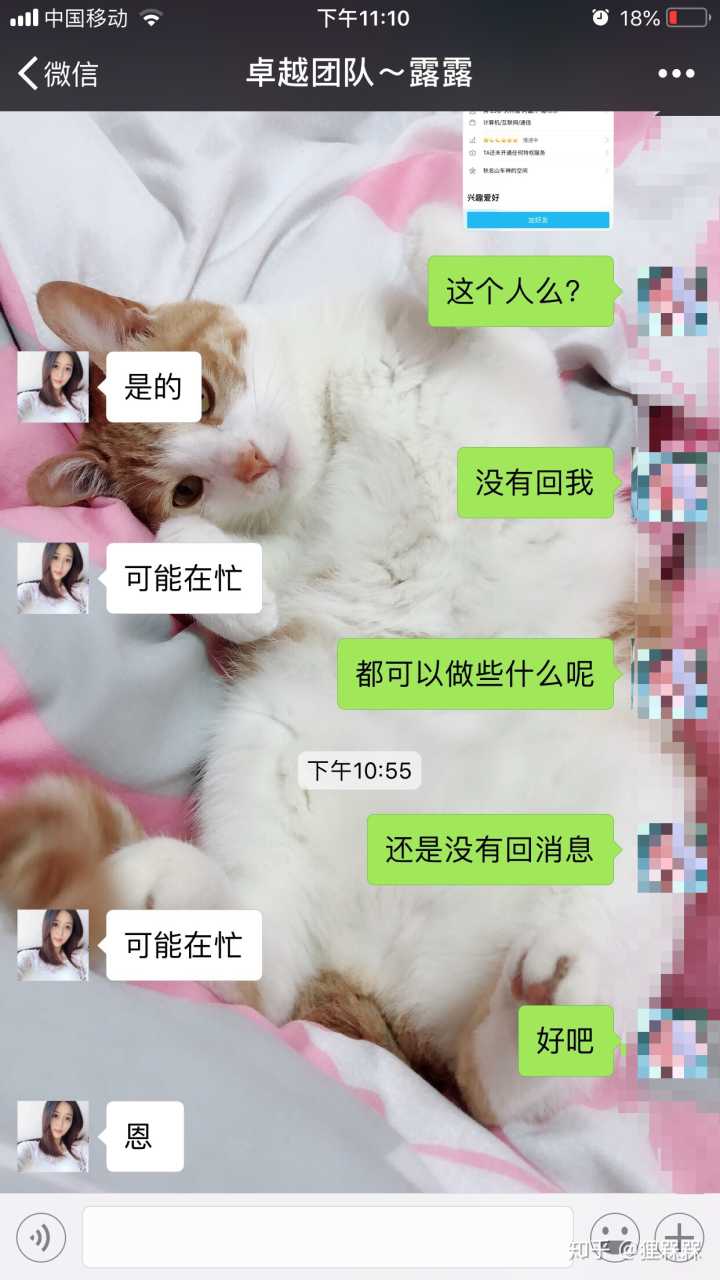Switch to voice message input

tap(41, 1238)
